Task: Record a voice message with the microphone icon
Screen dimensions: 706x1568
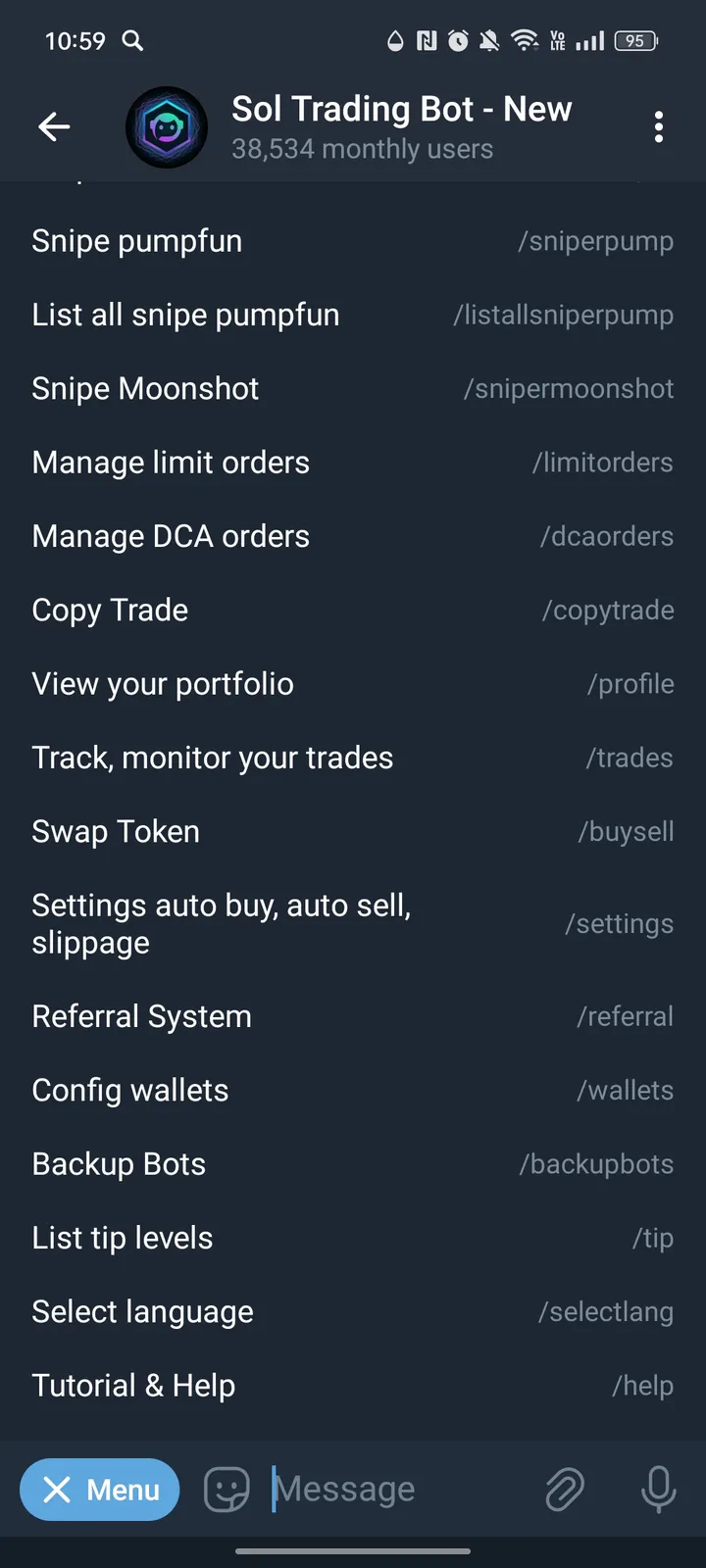Action: coord(658,1489)
